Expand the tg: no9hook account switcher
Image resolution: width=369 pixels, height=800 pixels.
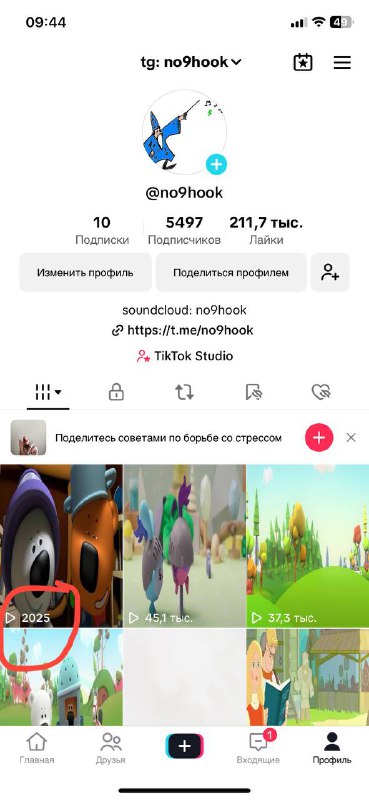(x=190, y=62)
